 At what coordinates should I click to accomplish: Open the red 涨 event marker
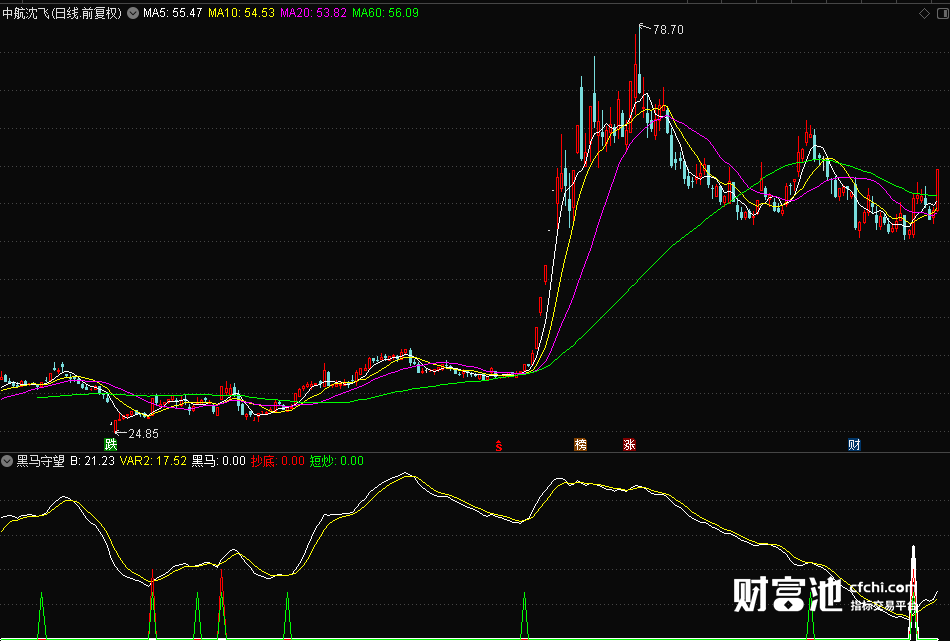[x=629, y=445]
